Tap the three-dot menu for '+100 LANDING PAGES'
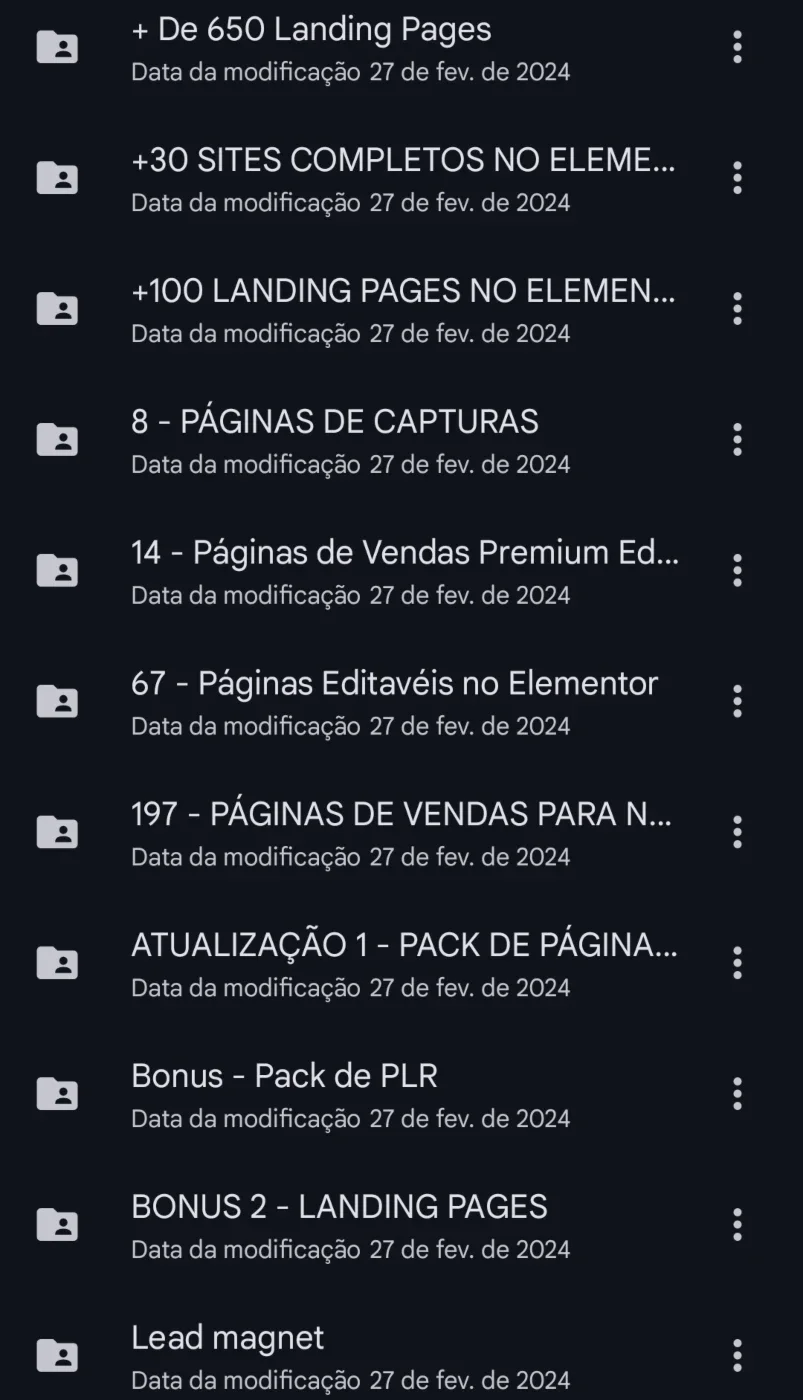Image resolution: width=803 pixels, height=1400 pixels. (737, 309)
